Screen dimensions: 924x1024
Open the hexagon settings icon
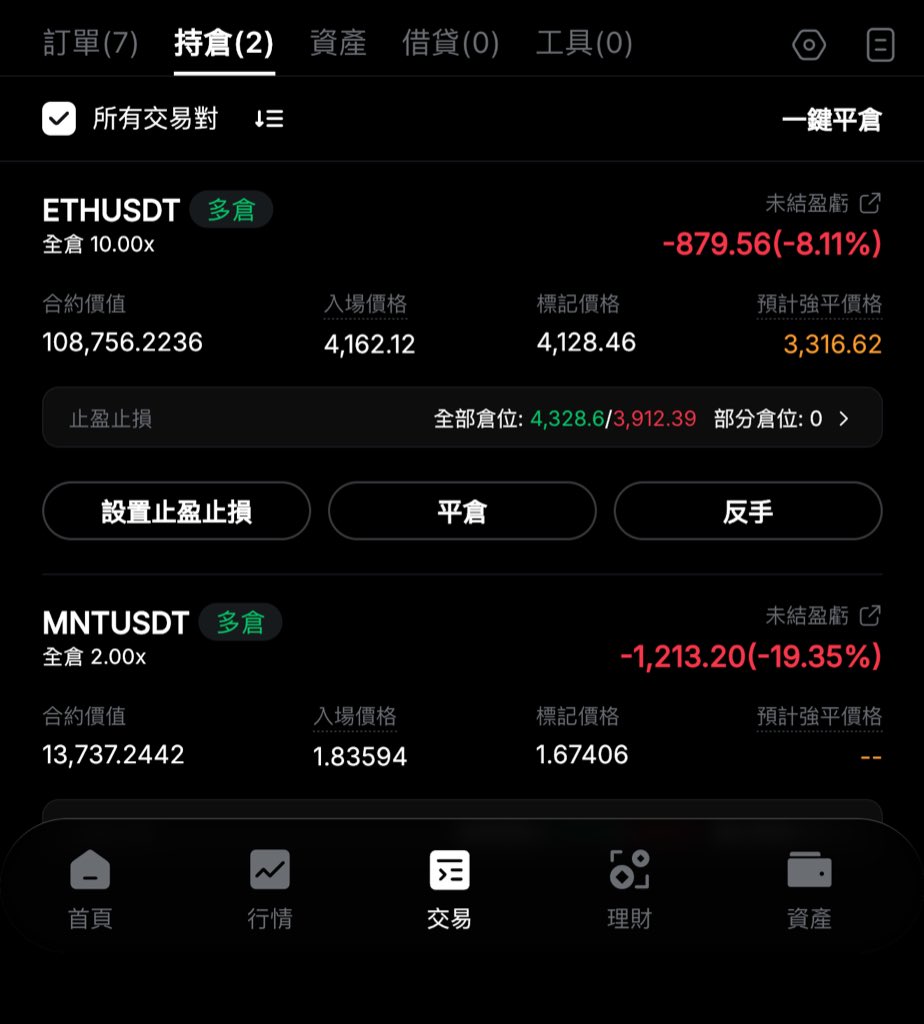808,45
